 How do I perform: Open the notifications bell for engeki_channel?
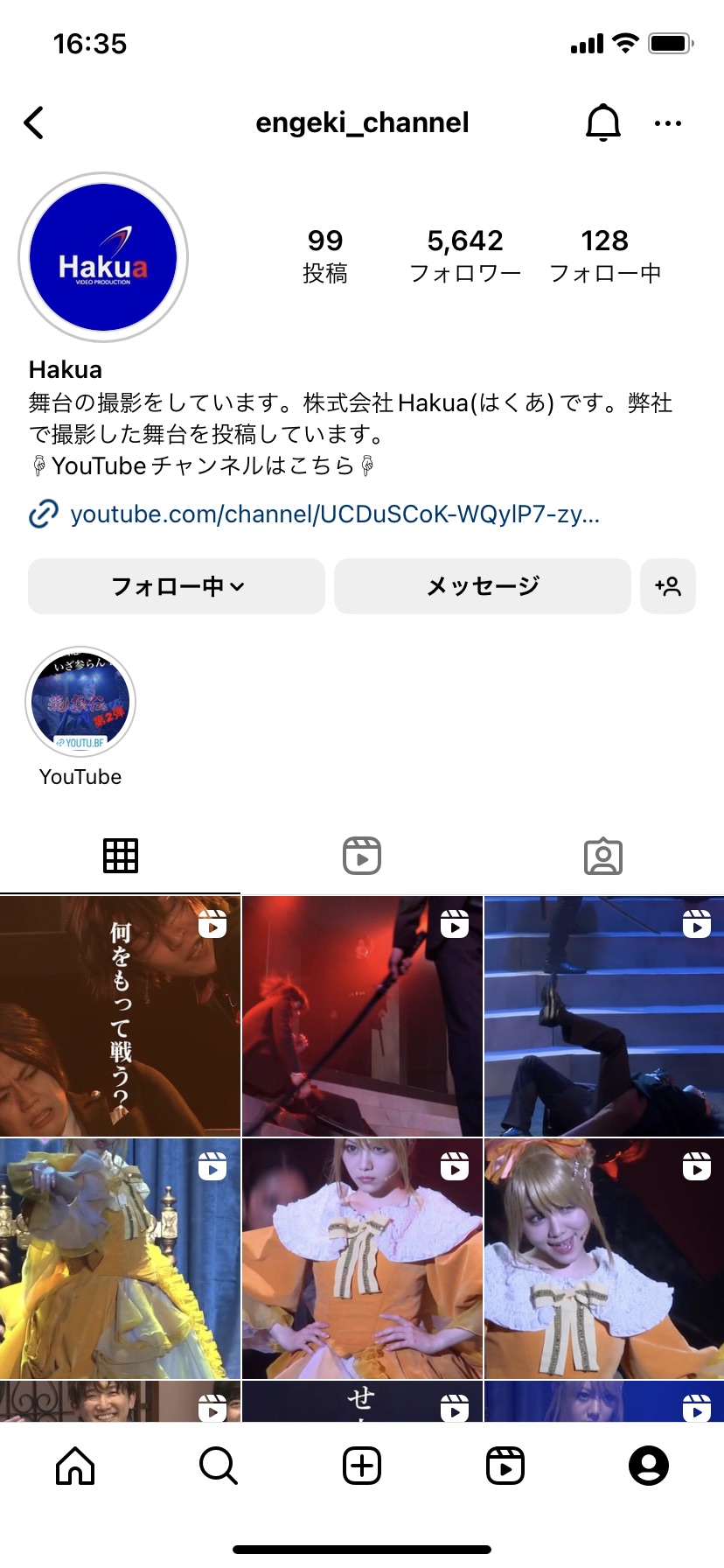602,123
